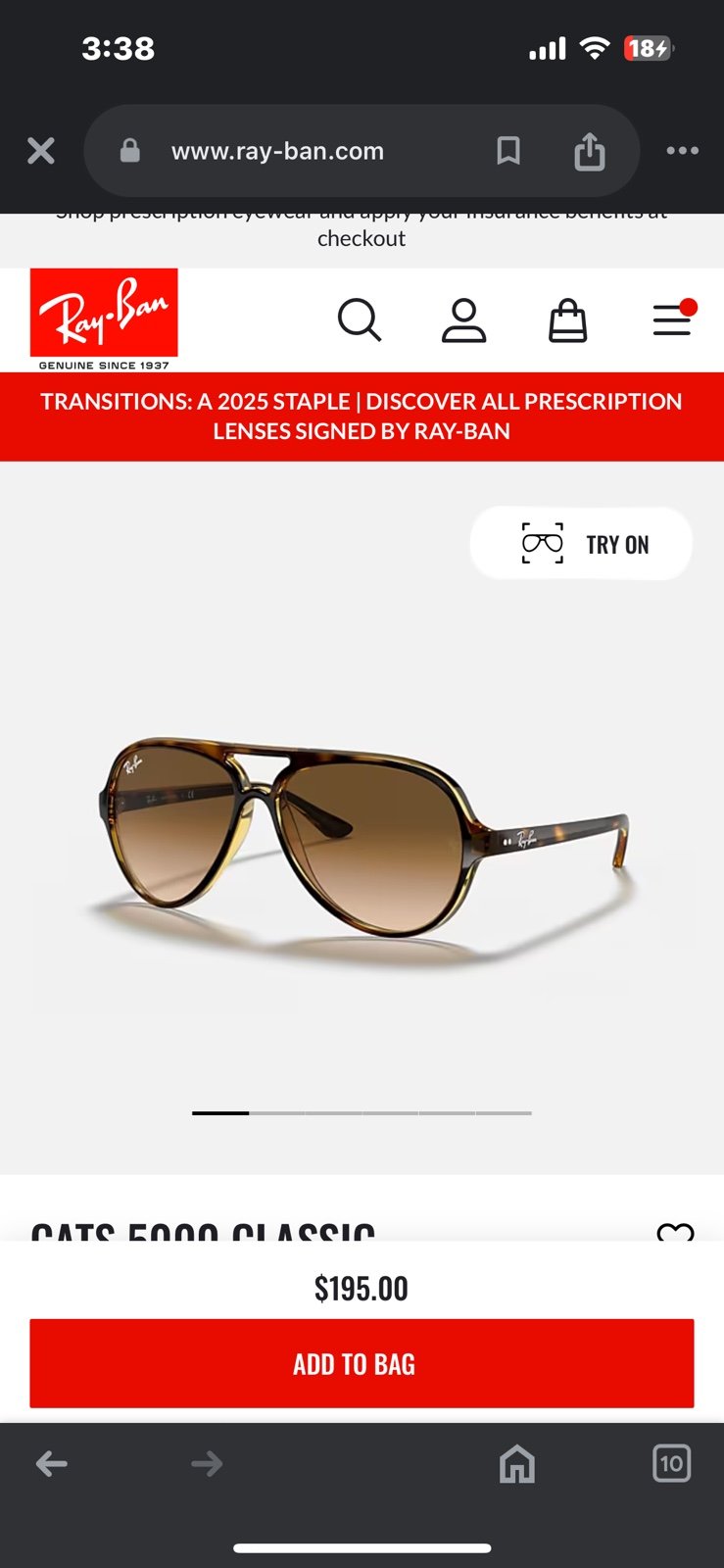
Task: Add sunglasses to wishlist with heart icon
Action: [675, 1232]
